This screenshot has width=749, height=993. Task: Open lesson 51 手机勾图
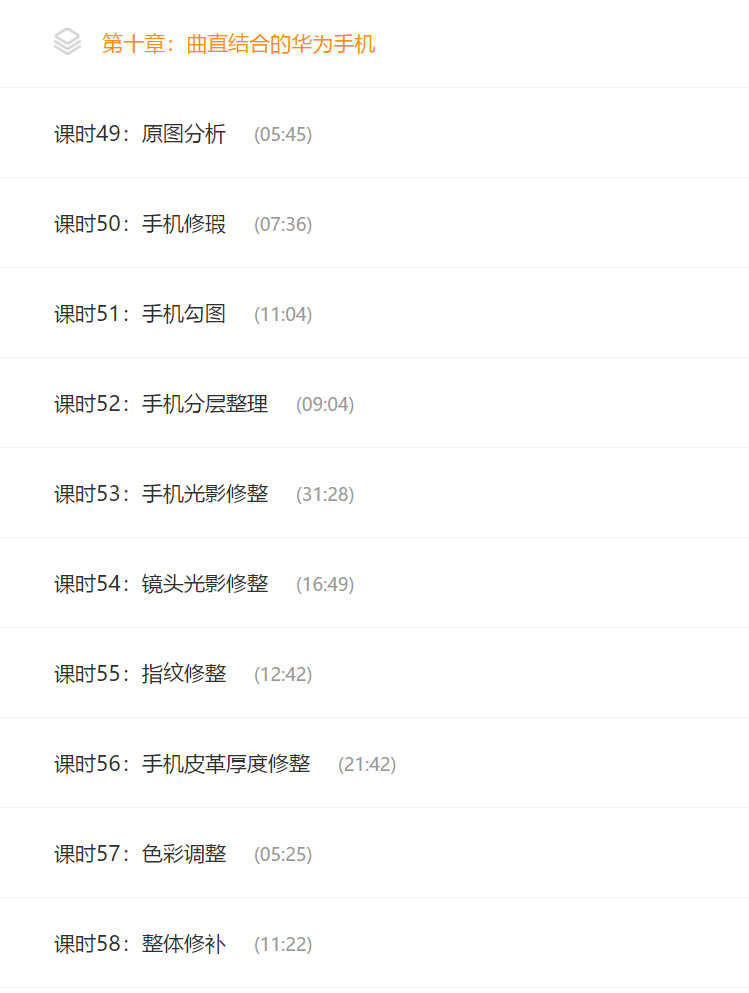tap(140, 314)
